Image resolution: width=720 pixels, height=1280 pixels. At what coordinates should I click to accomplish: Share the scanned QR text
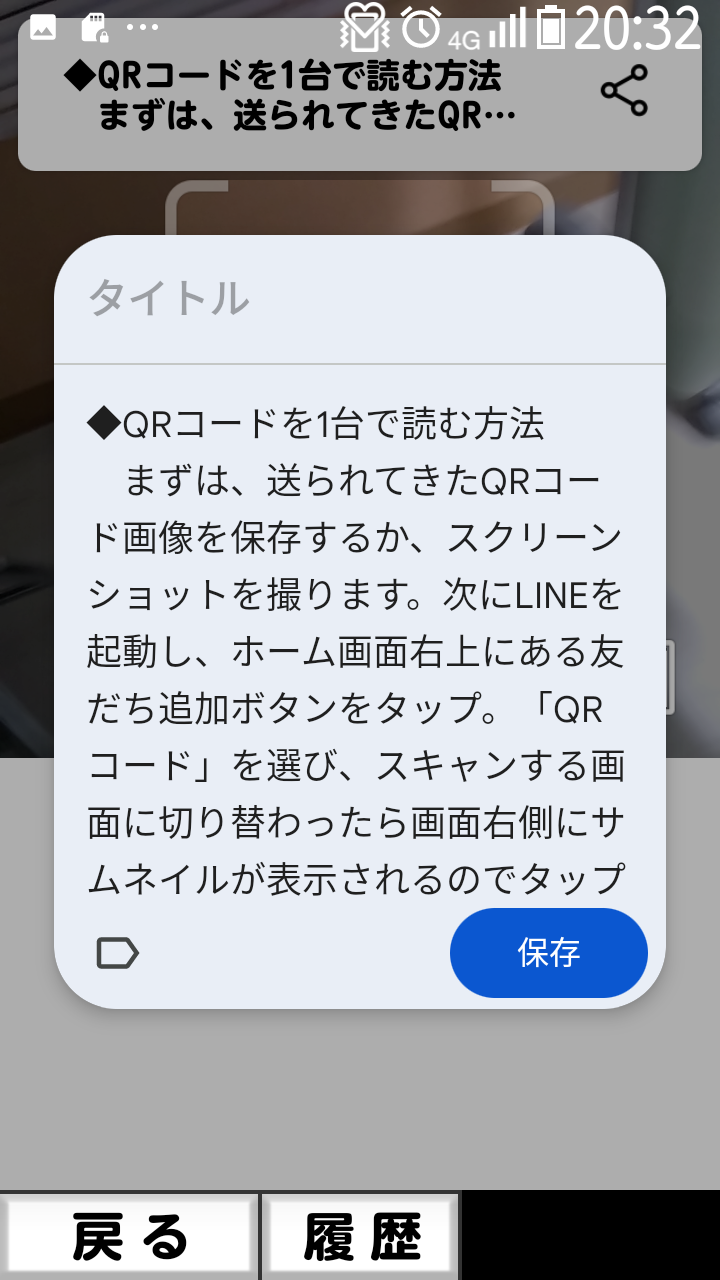tap(624, 90)
